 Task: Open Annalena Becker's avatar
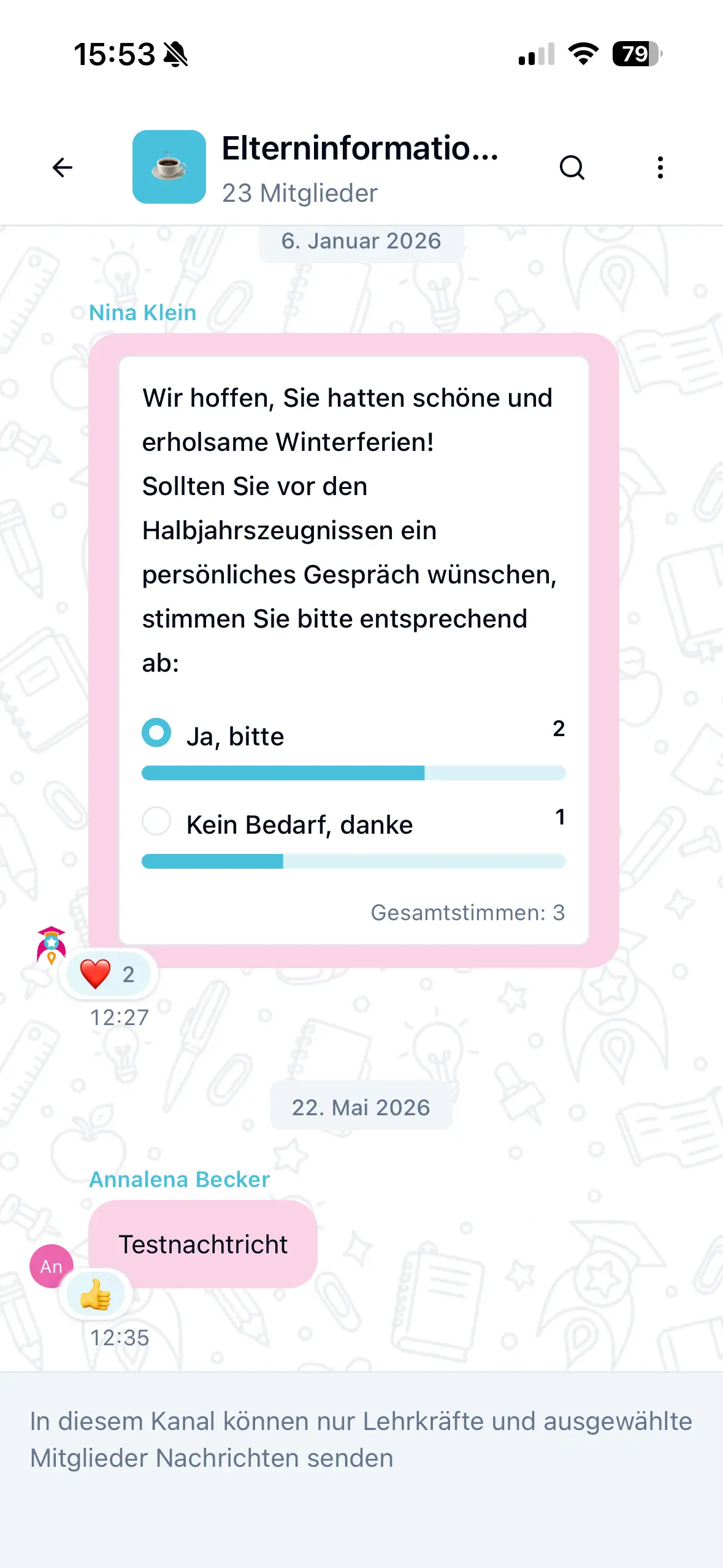coord(52,1266)
